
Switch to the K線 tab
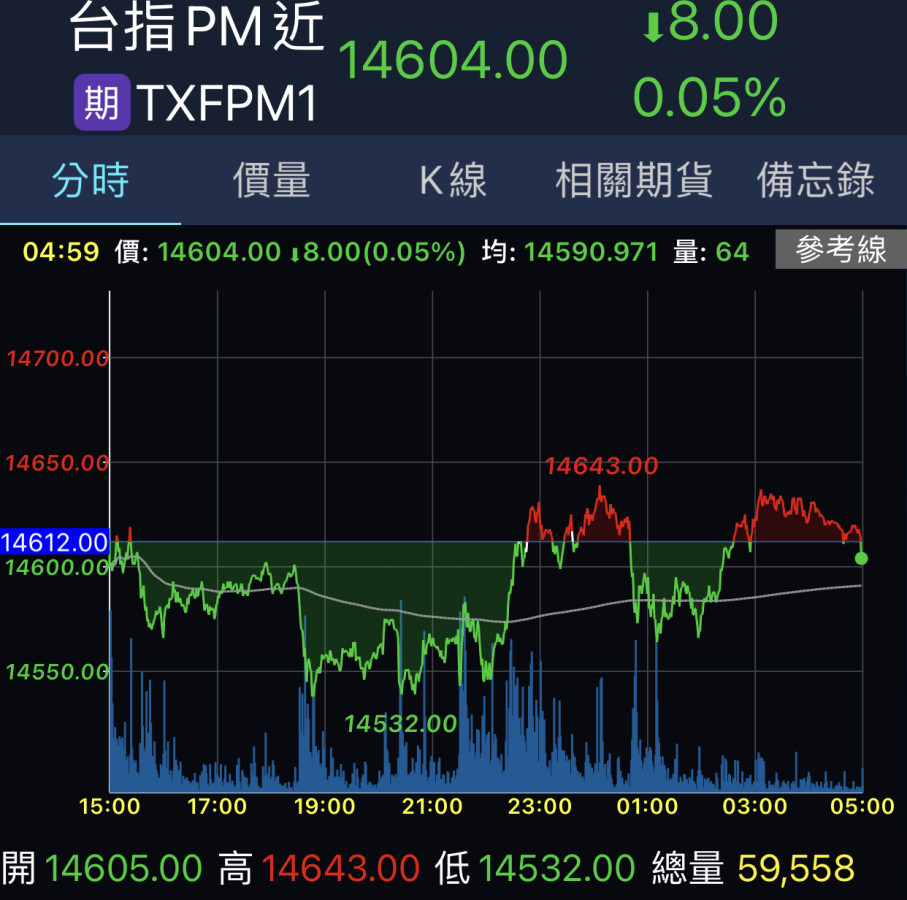tap(452, 182)
